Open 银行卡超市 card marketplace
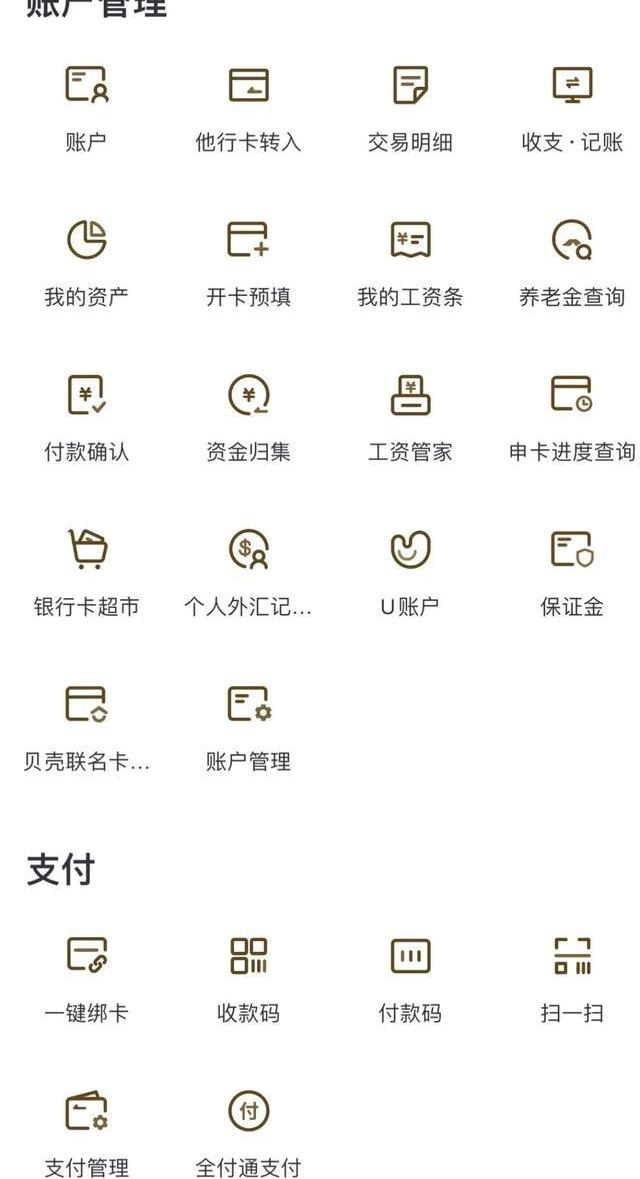 pyautogui.click(x=86, y=573)
